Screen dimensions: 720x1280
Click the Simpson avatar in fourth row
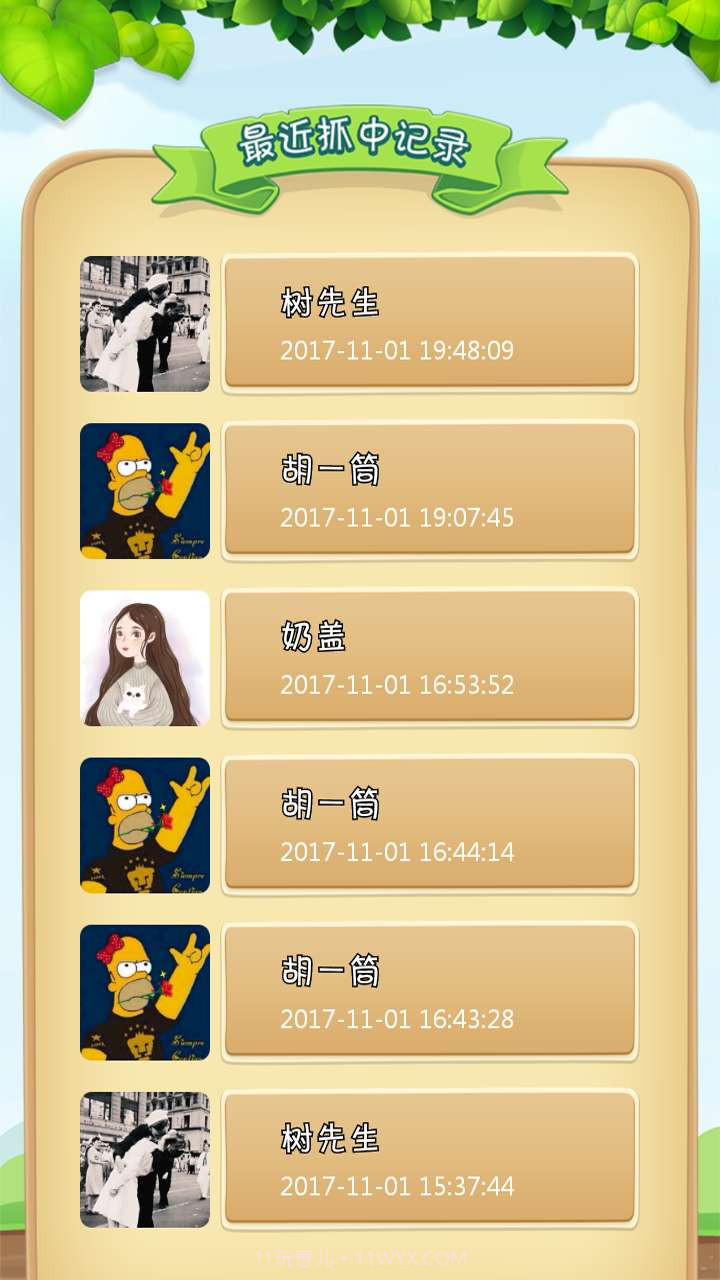point(145,824)
